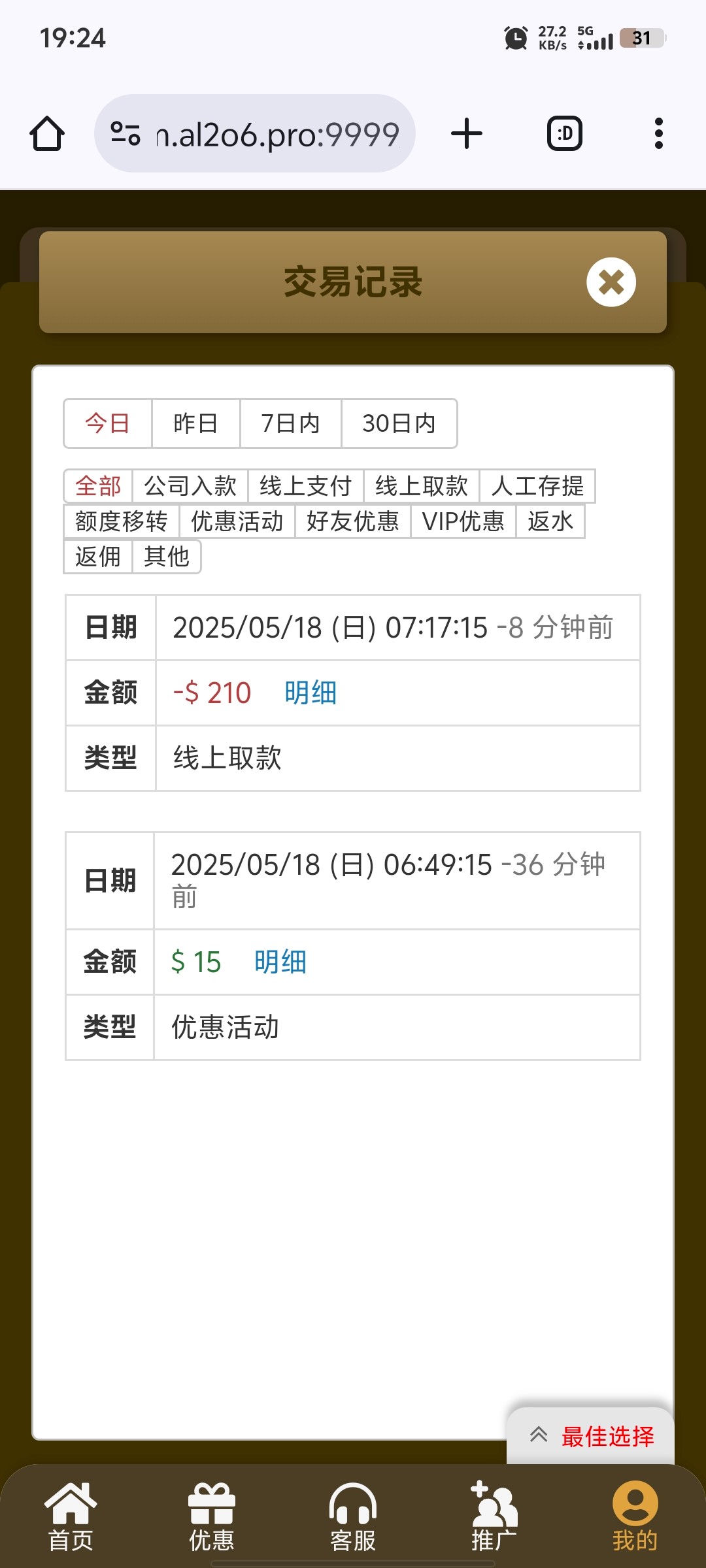The height and width of the screenshot is (1568, 706).
Task: Close the 交易记录 dialog
Action: coord(611,282)
